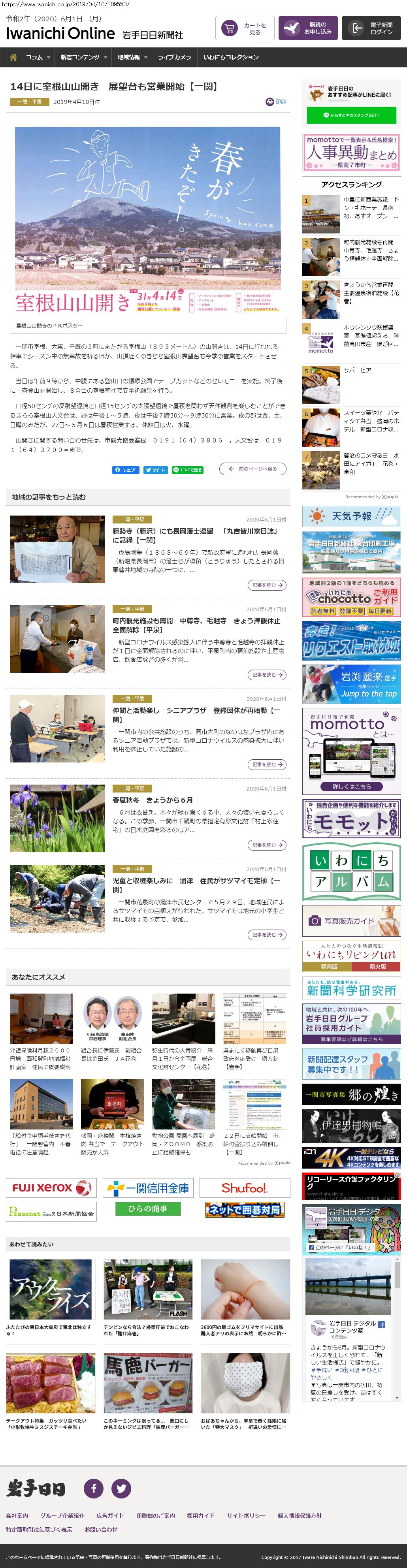This screenshot has width=407, height=1568.
Task: Share article on Facebook with シェア
Action: click(126, 470)
